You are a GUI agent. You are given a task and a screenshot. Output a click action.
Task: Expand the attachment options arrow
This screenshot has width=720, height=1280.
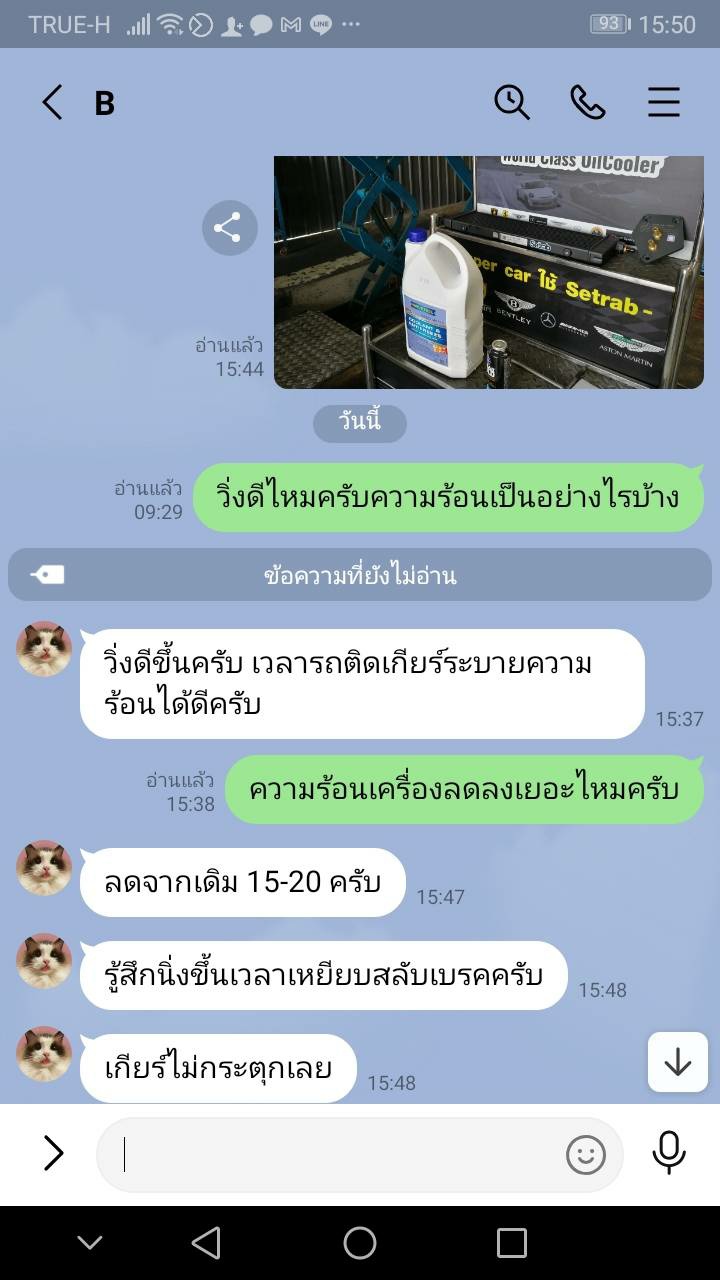click(53, 1154)
